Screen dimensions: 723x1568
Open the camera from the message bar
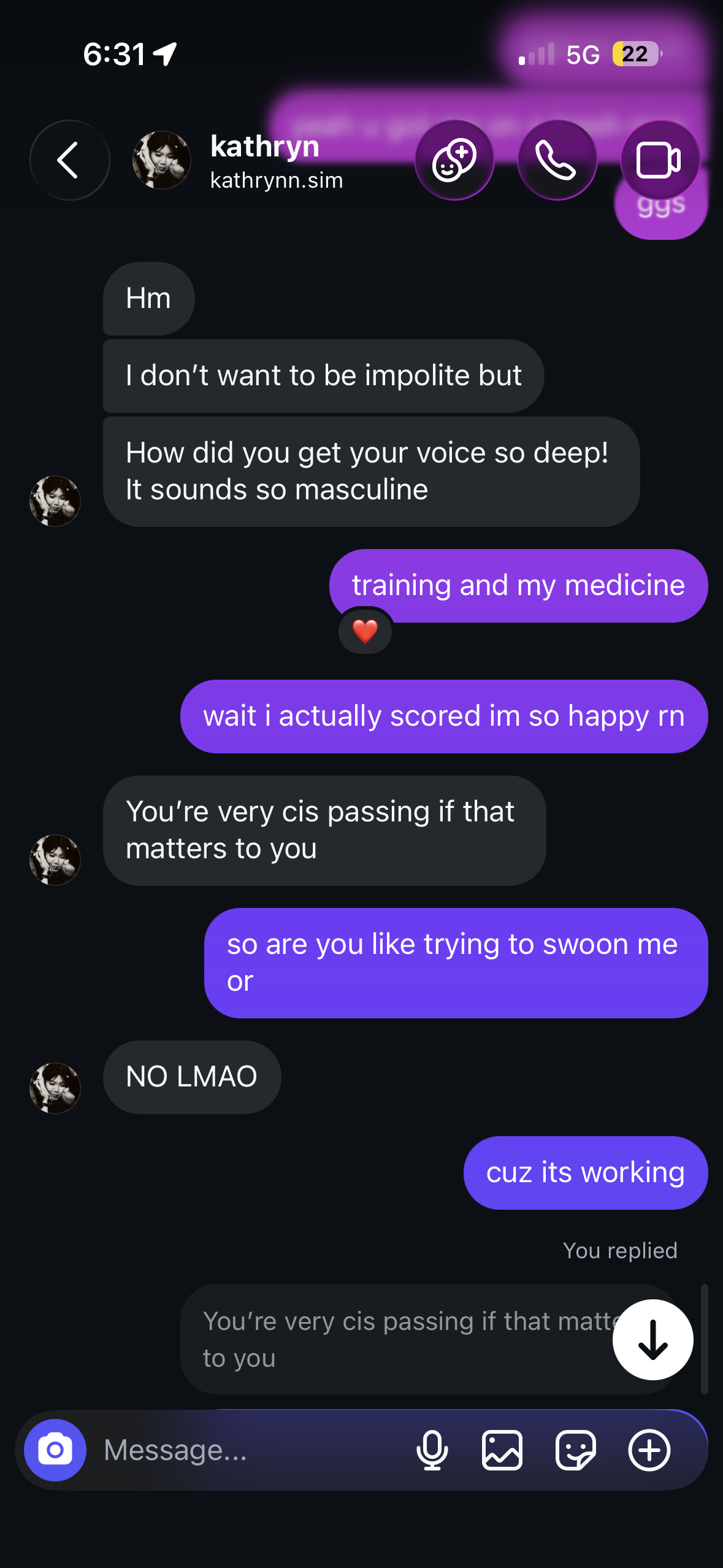(x=55, y=1450)
